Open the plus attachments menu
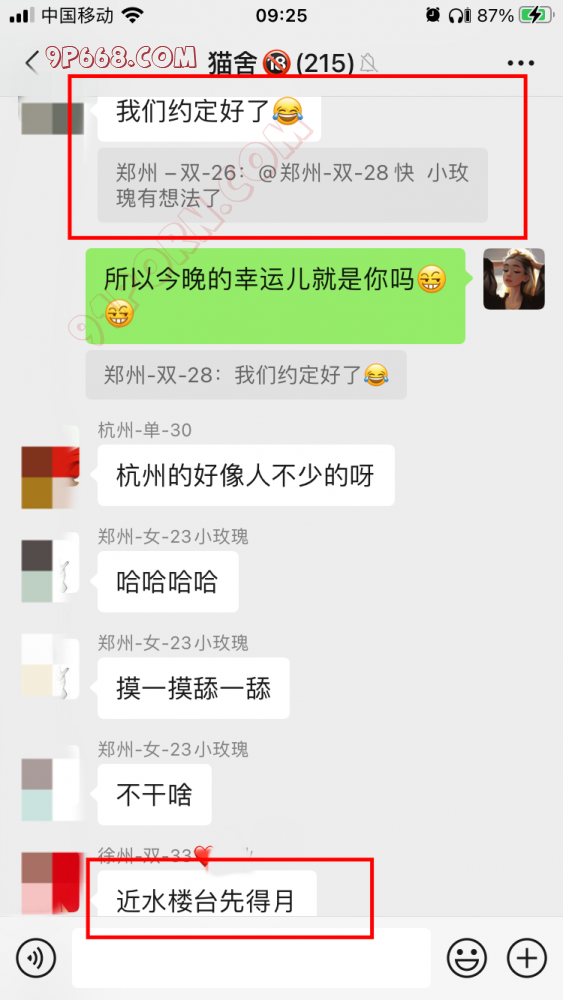Image resolution: width=563 pixels, height=1000 pixels. pos(527,957)
